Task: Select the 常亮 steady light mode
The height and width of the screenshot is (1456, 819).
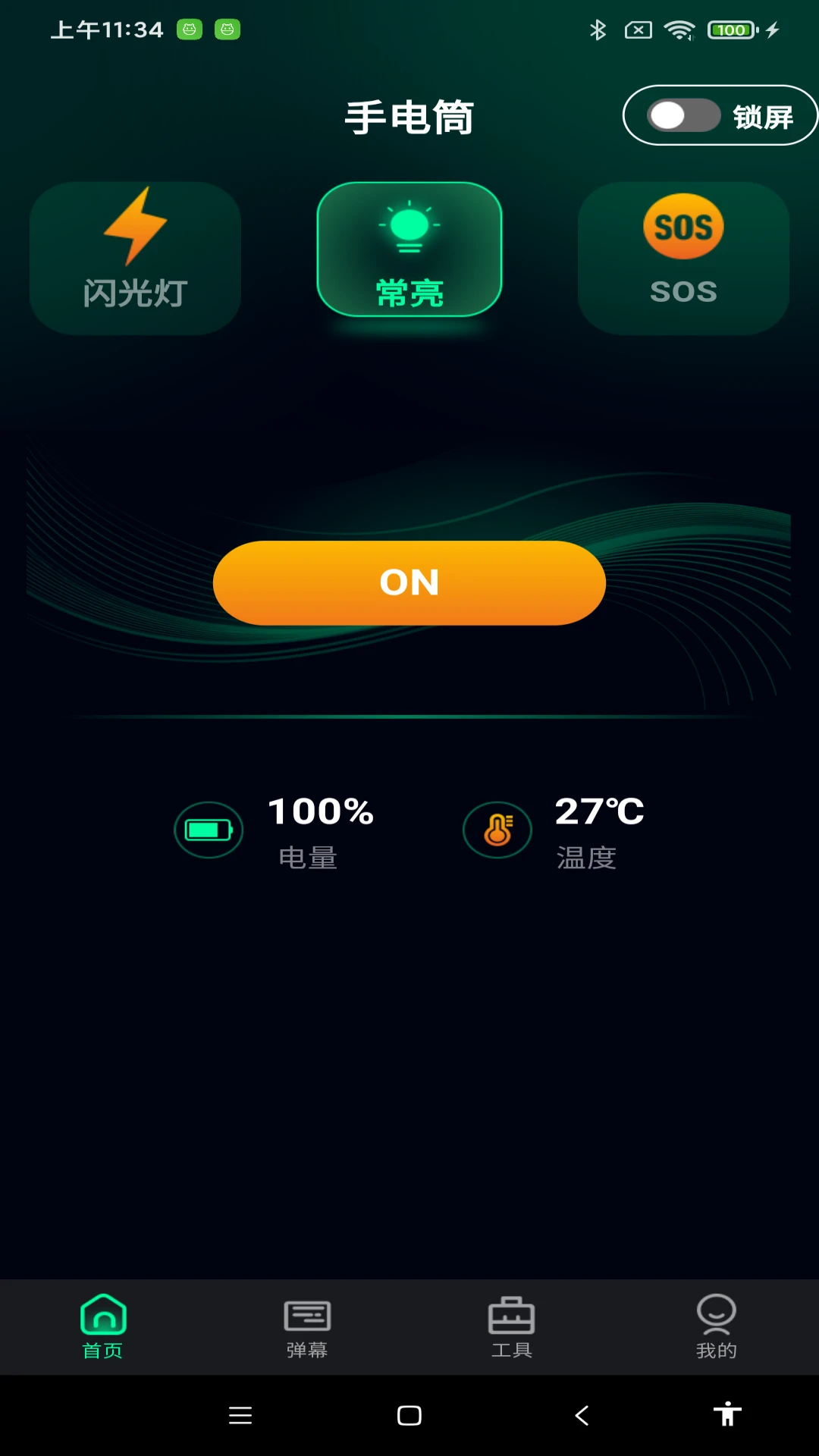Action: [x=409, y=250]
